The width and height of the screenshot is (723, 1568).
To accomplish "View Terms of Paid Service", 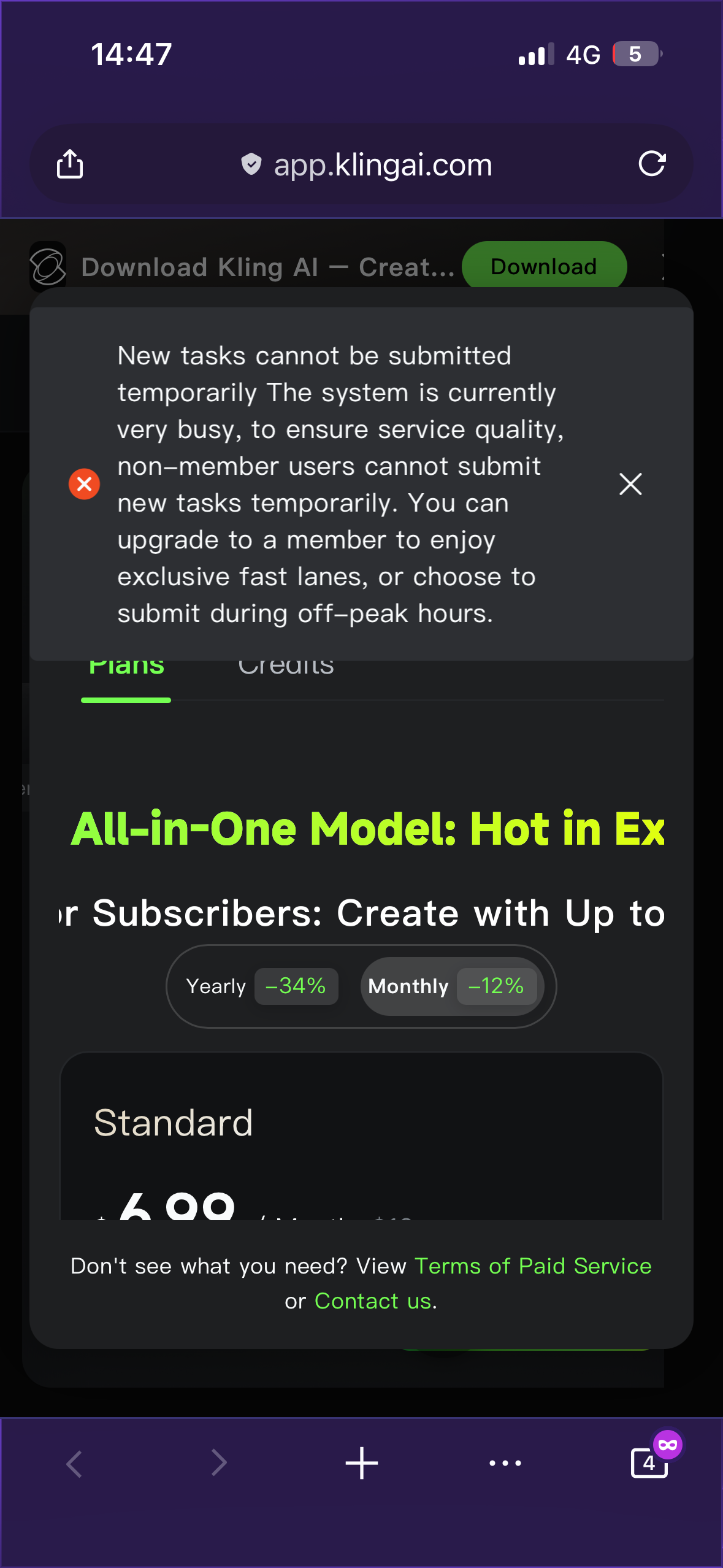I will click(x=532, y=1266).
